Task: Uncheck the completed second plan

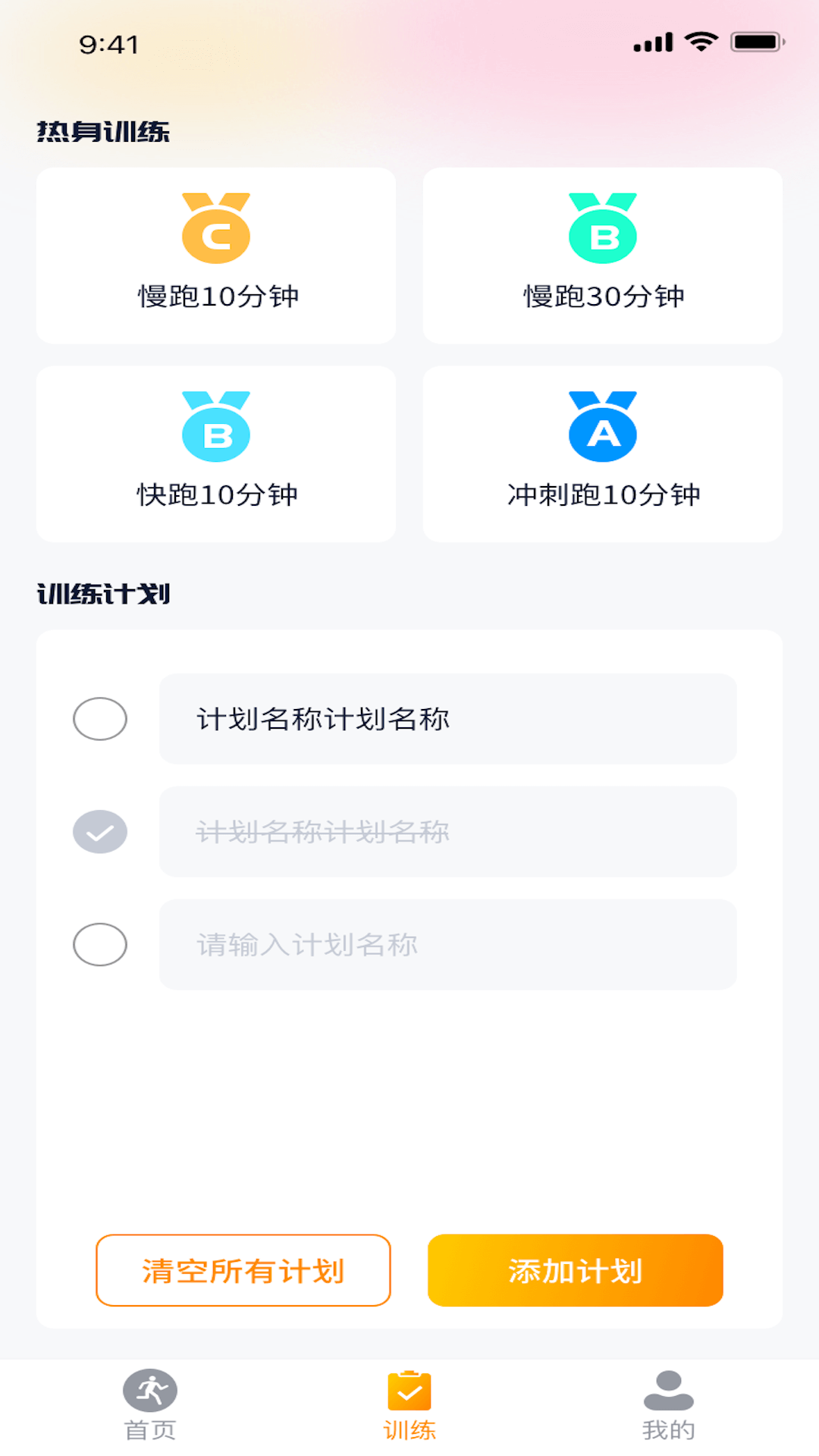Action: [99, 832]
